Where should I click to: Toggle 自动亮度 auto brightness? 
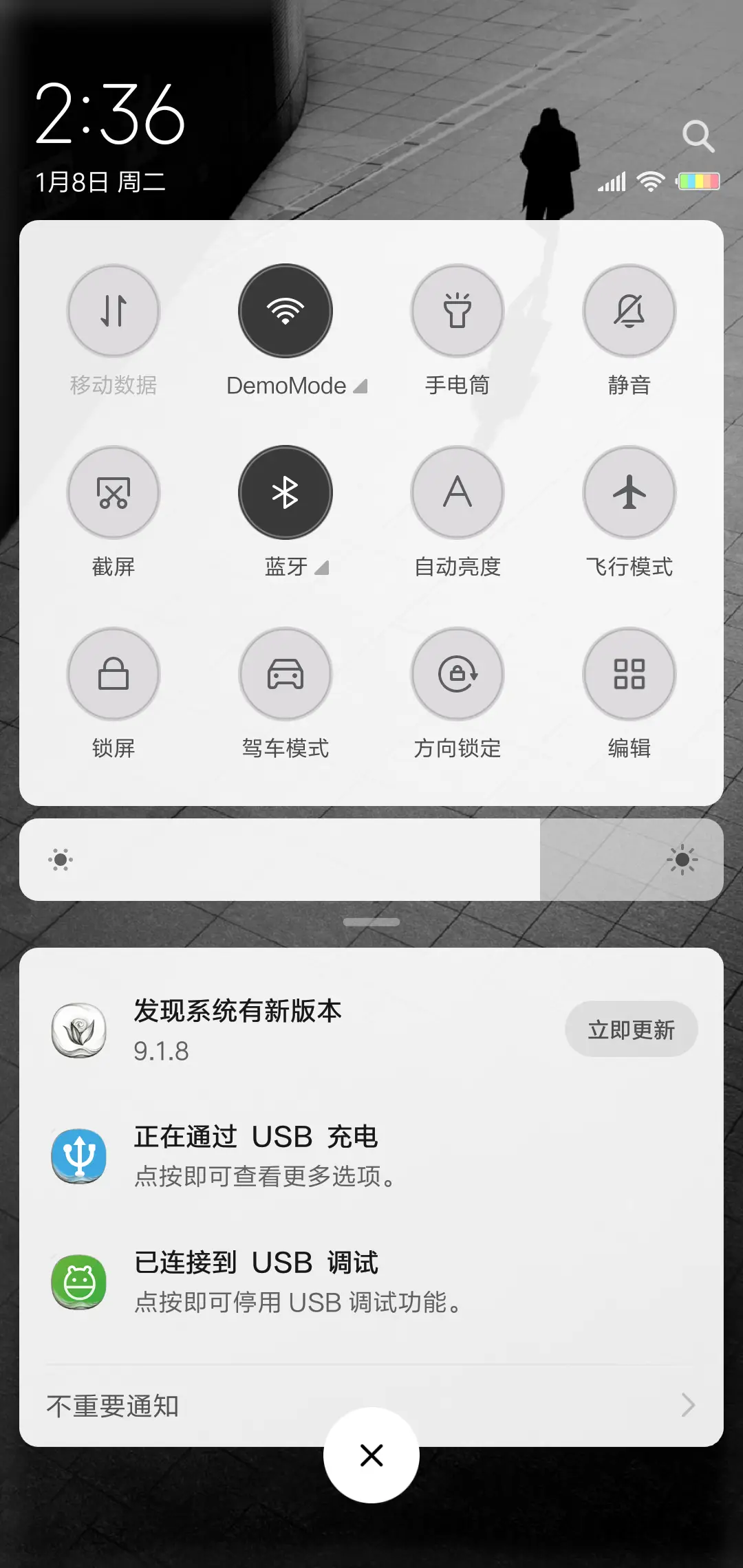click(457, 492)
